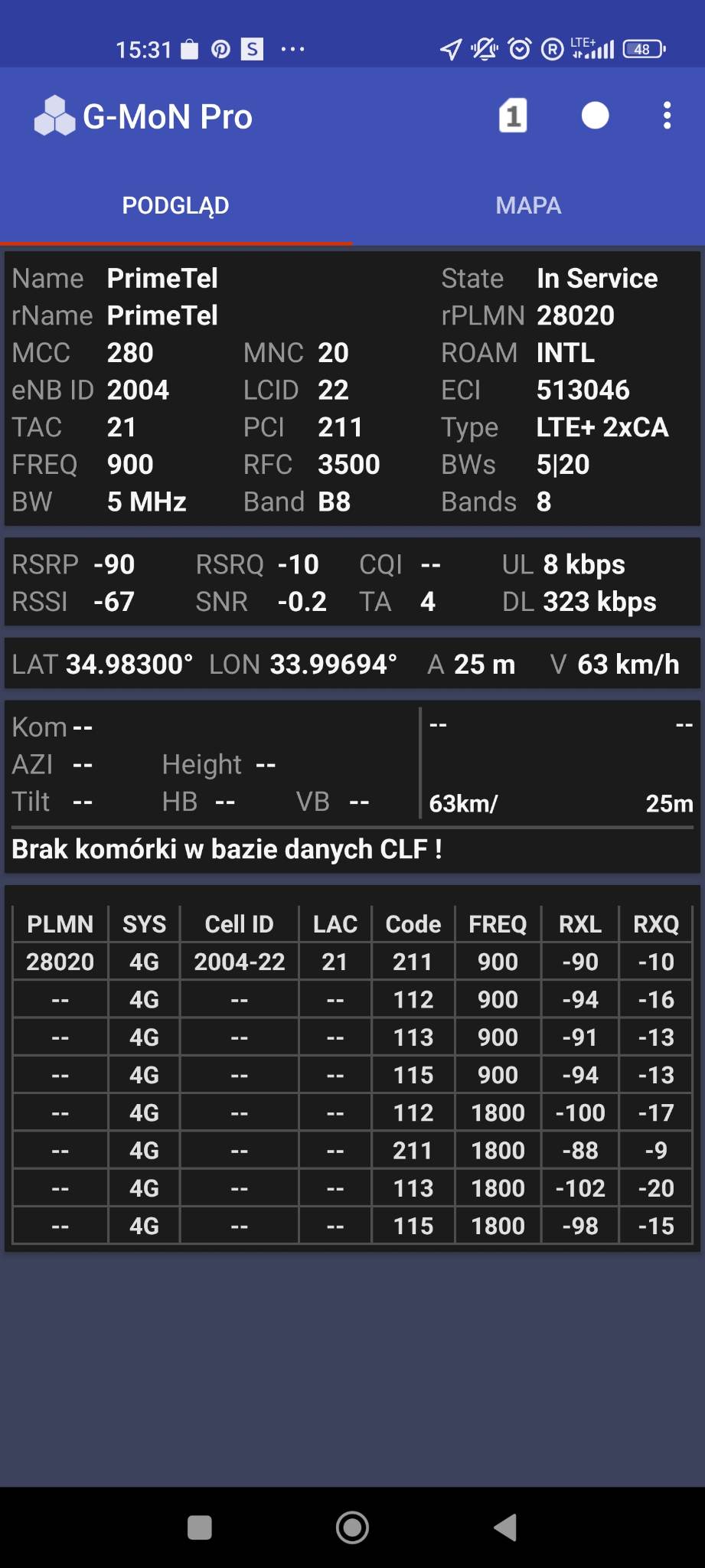This screenshot has height=1568, width=705.
Task: Go to the home screen via navigation bar
Action: (x=352, y=1527)
